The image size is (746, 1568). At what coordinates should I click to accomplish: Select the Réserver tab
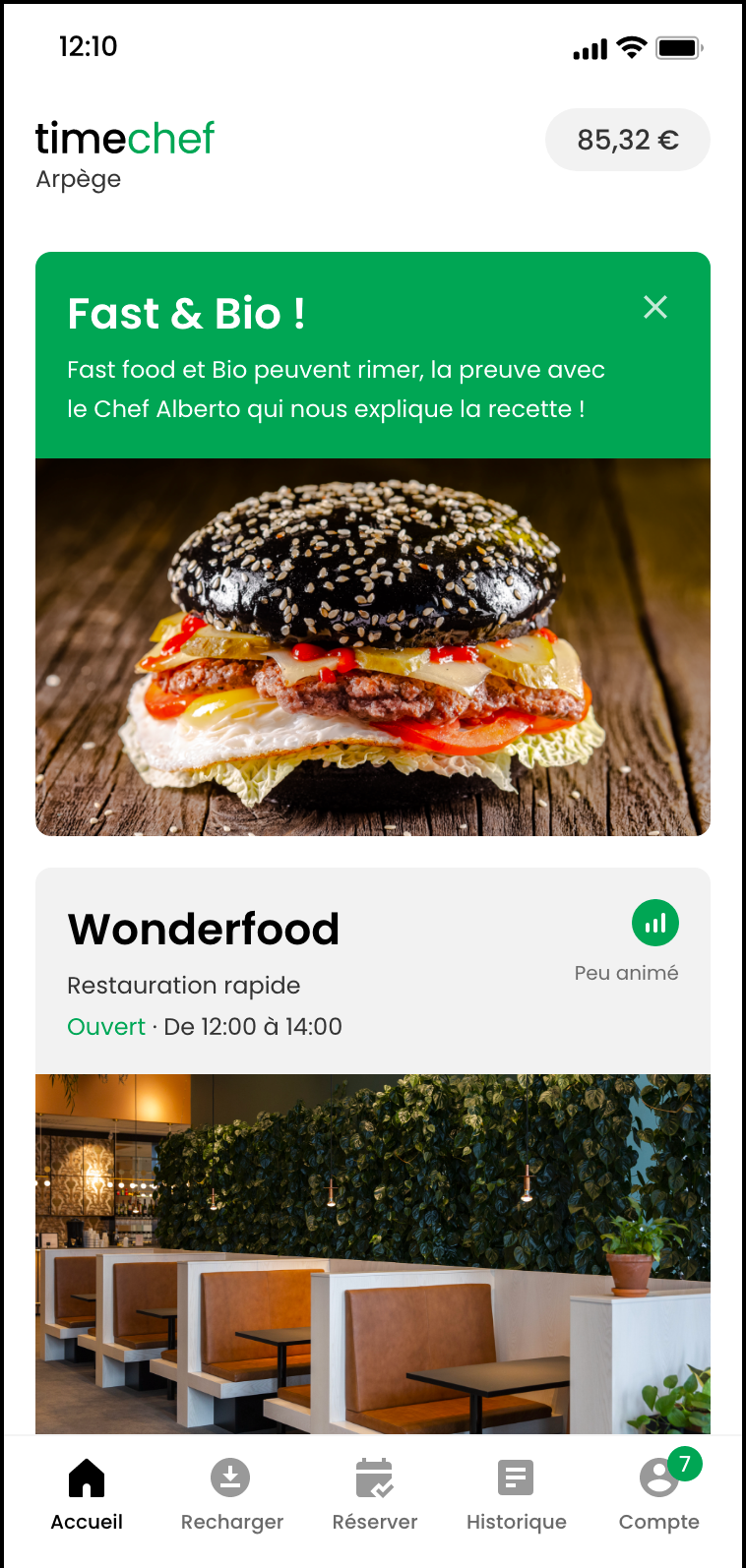click(374, 1494)
